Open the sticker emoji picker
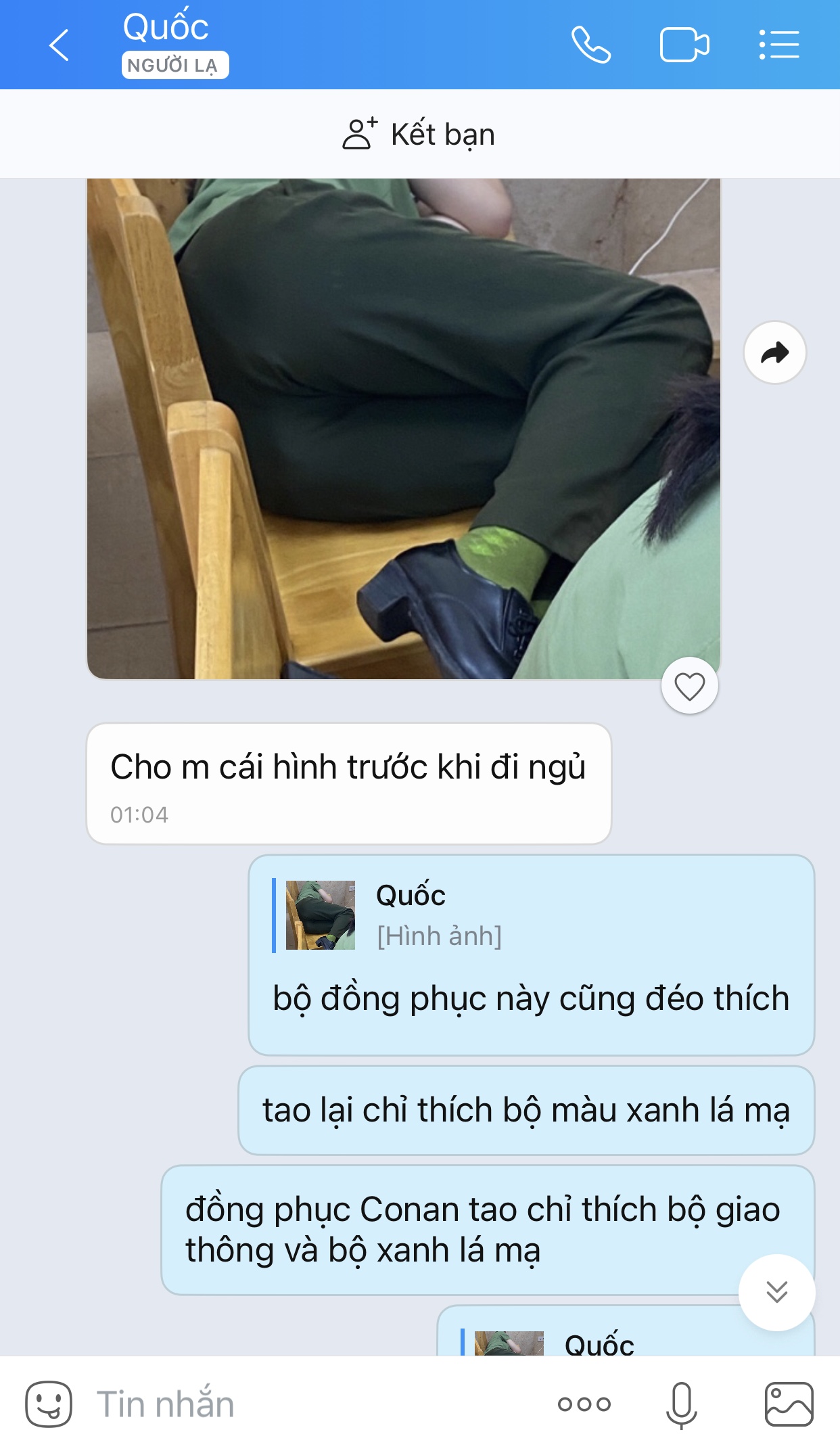Viewport: 840px width, 1453px height. 49,1404
